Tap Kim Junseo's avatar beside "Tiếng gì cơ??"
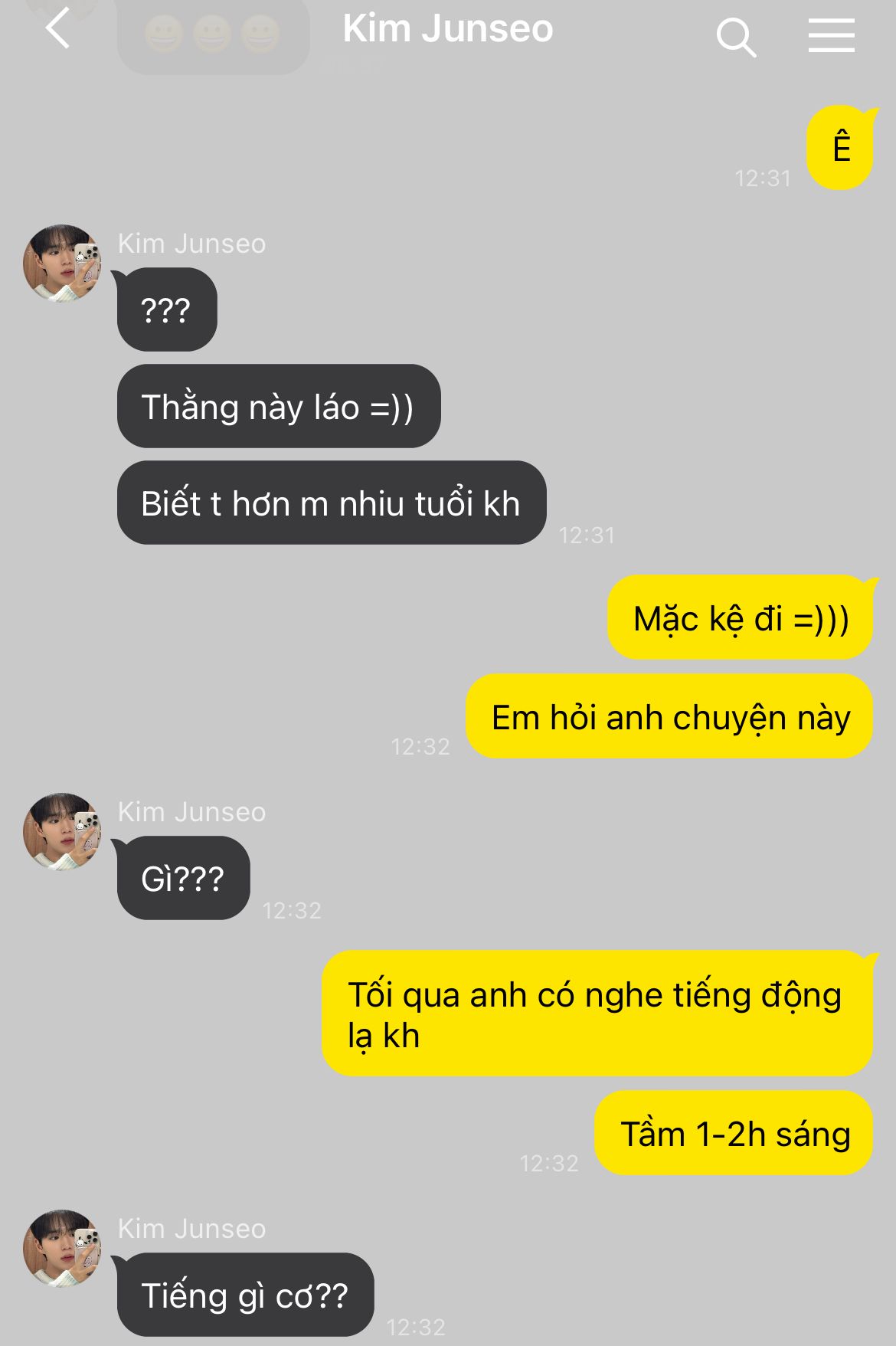896x1346 pixels. (62, 1248)
